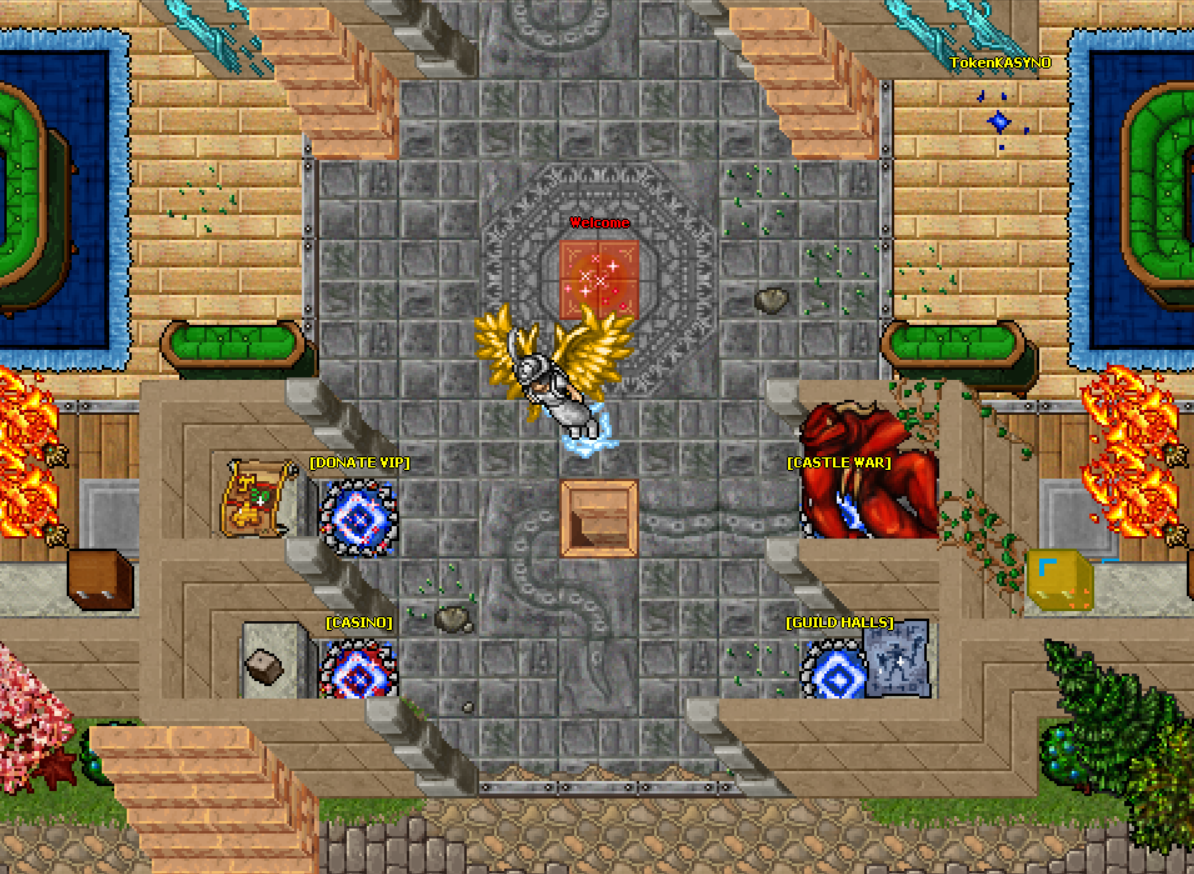Viewport: 1194px width, 874px height.
Task: Enter the DONATE VIP teleport portal
Action: (x=358, y=516)
